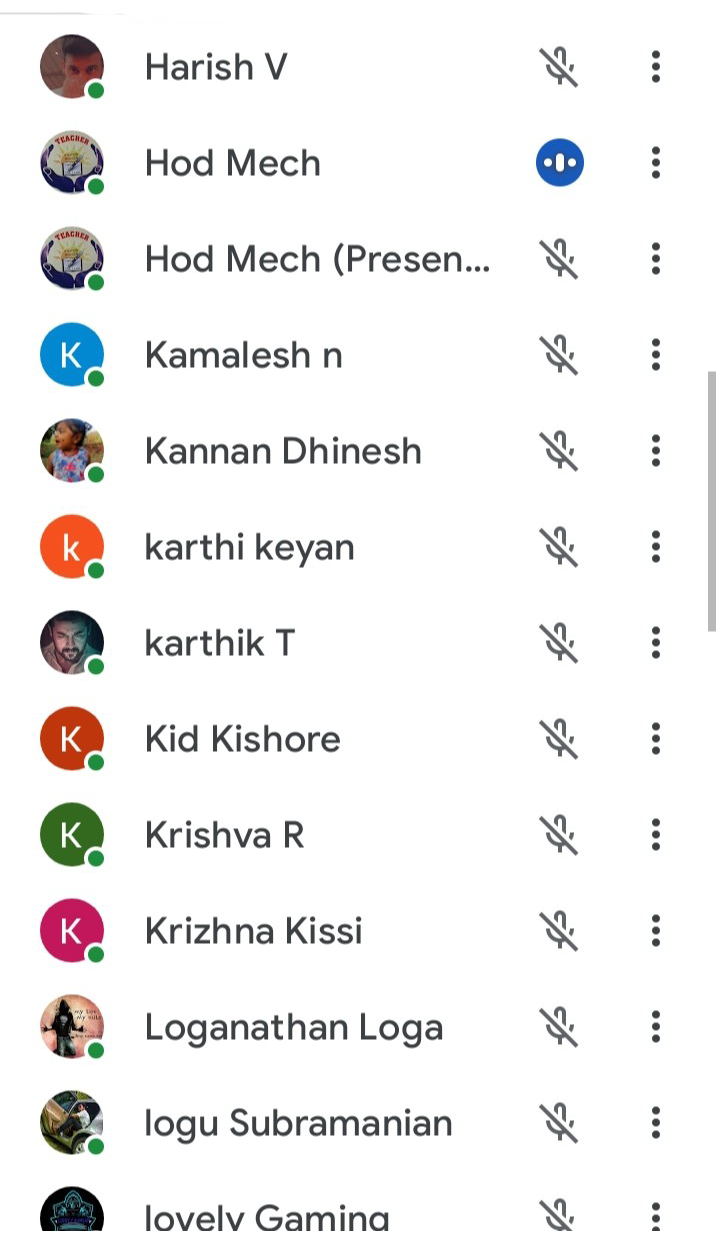Select participant karthik T
This screenshot has width=720, height=1242.
pyautogui.click(x=220, y=643)
